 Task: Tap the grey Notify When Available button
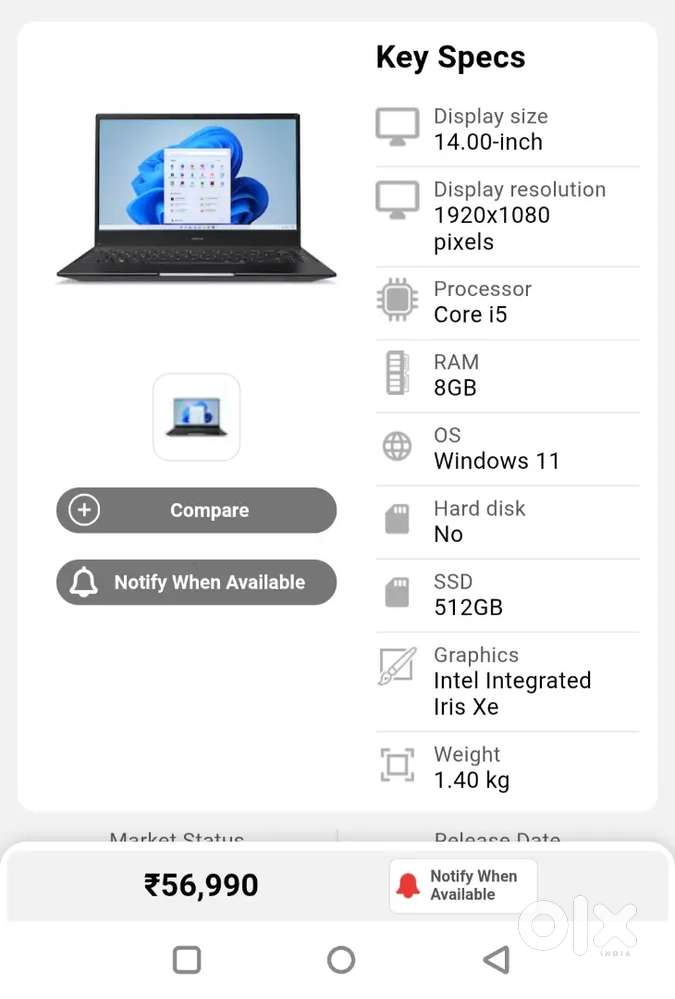[x=196, y=582]
